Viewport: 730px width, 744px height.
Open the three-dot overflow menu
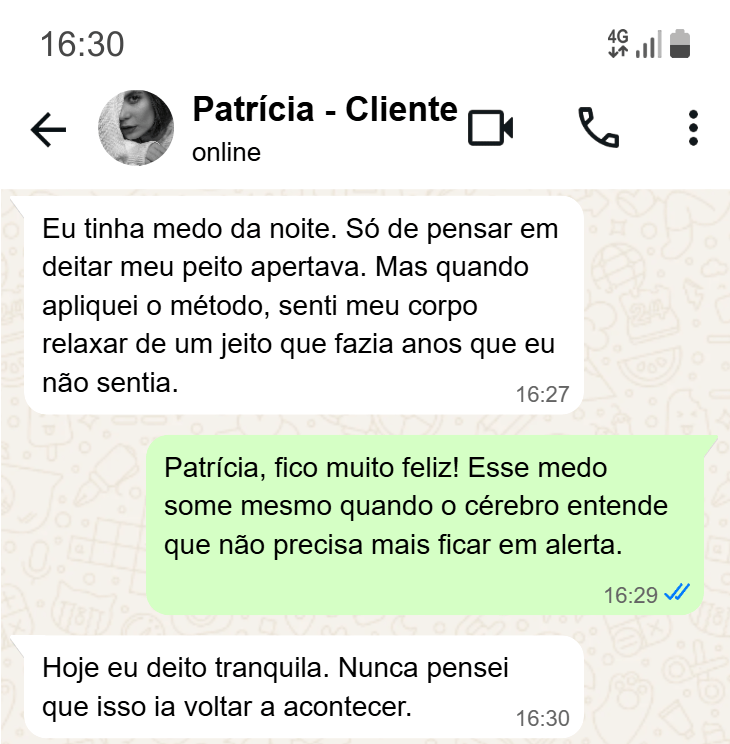[693, 128]
